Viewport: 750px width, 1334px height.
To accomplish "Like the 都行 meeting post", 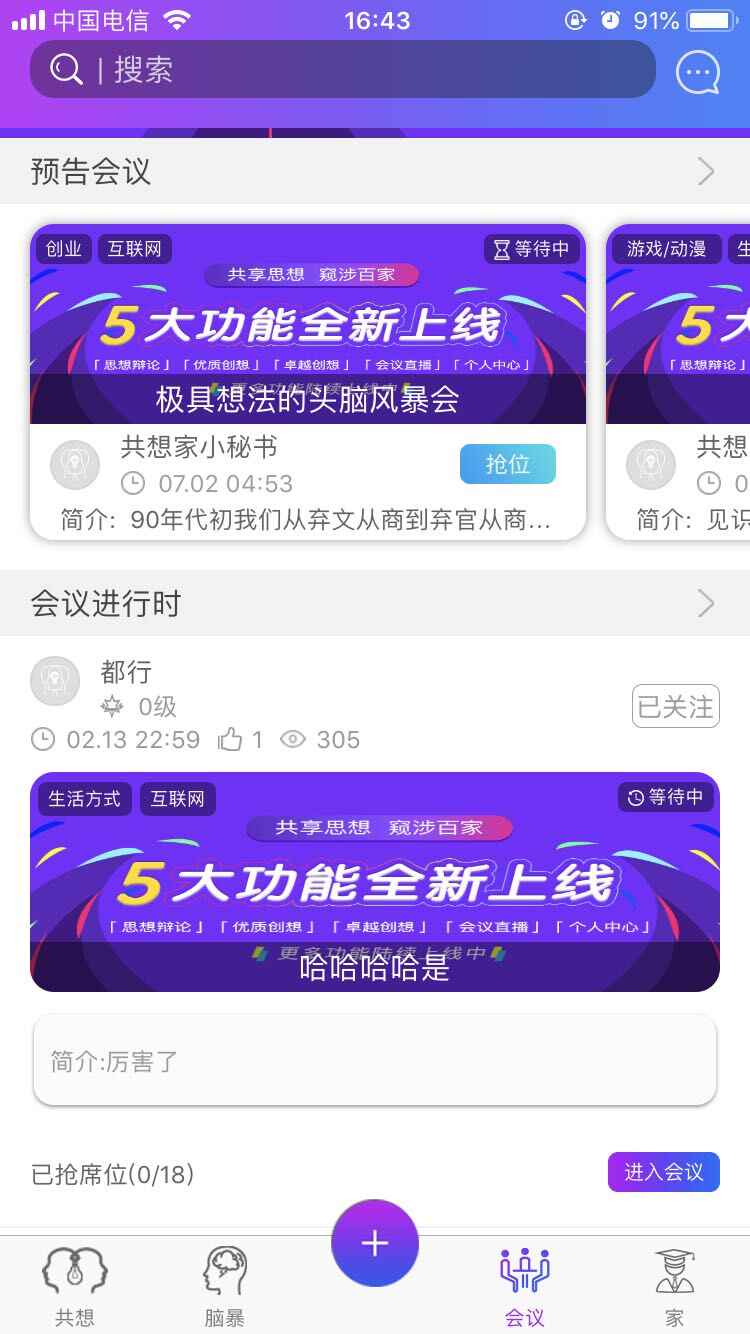I will pyautogui.click(x=231, y=740).
